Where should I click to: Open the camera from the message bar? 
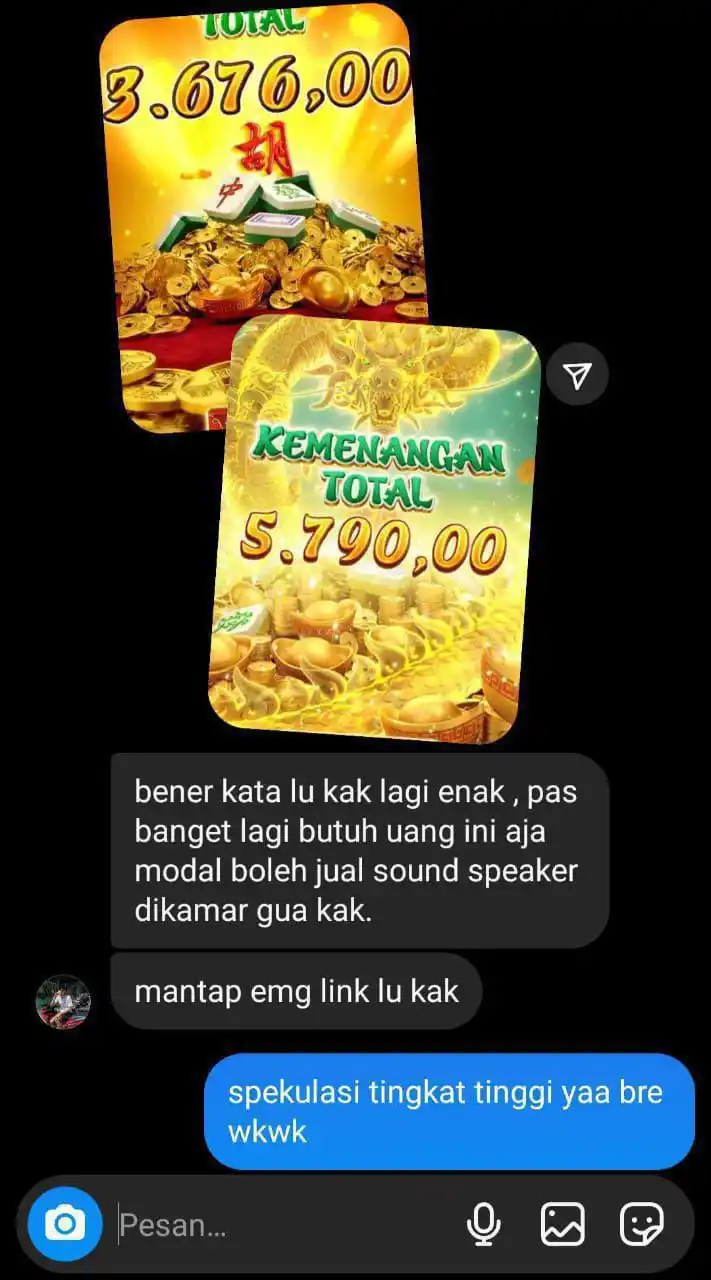click(x=65, y=1224)
